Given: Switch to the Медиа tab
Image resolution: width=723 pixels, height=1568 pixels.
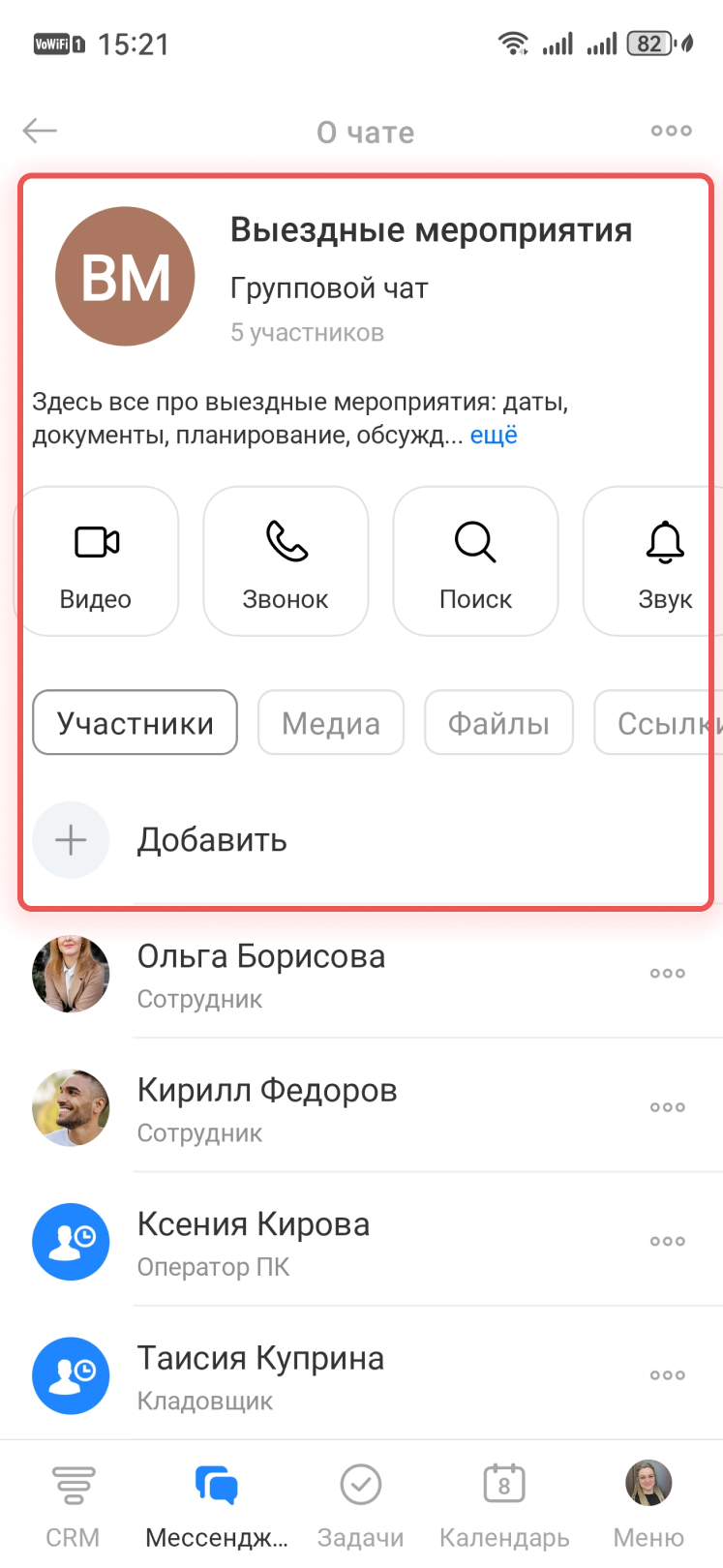Looking at the screenshot, I should [x=330, y=723].
